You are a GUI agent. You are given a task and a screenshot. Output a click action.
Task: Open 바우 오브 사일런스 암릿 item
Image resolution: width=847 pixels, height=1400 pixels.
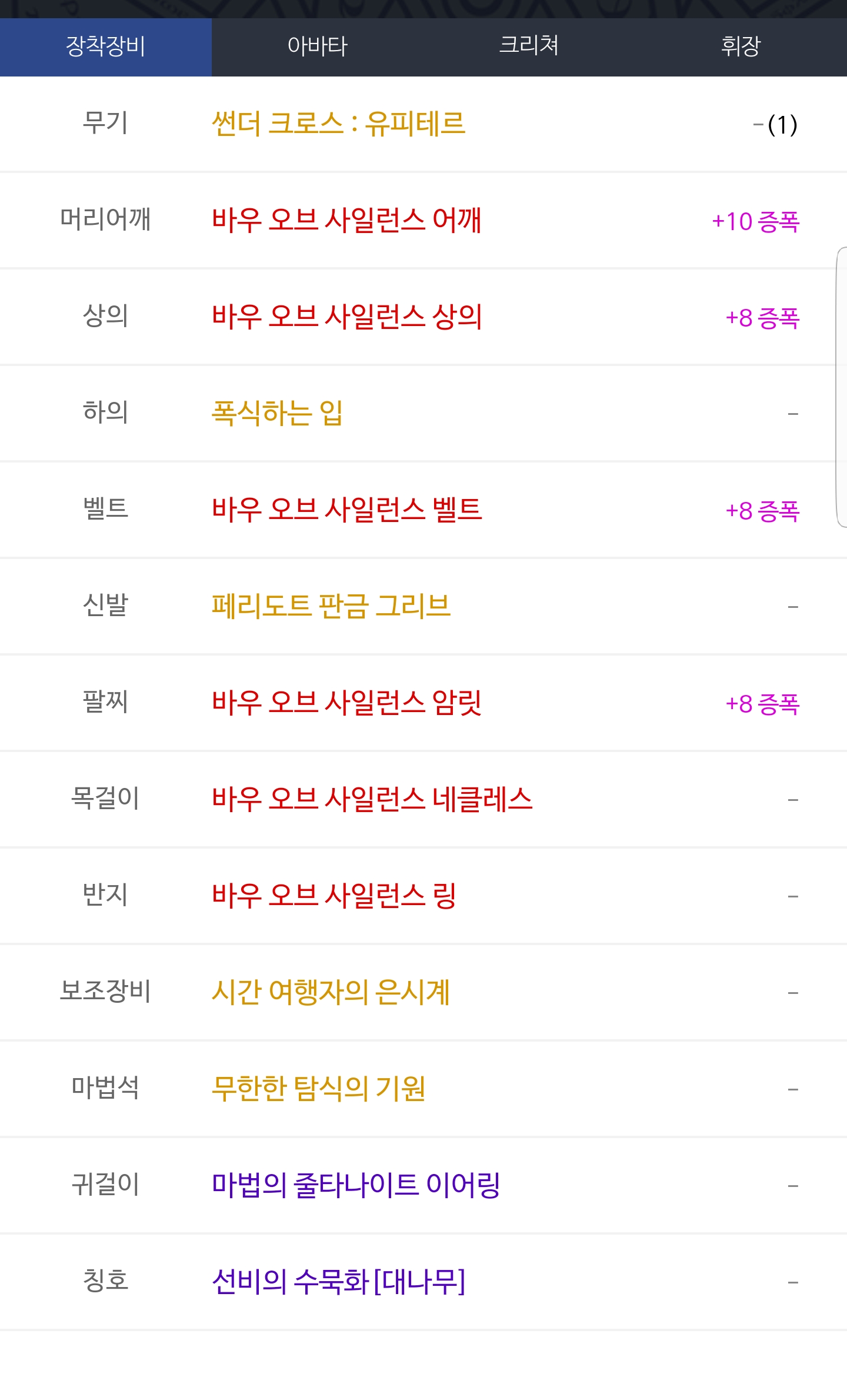346,703
